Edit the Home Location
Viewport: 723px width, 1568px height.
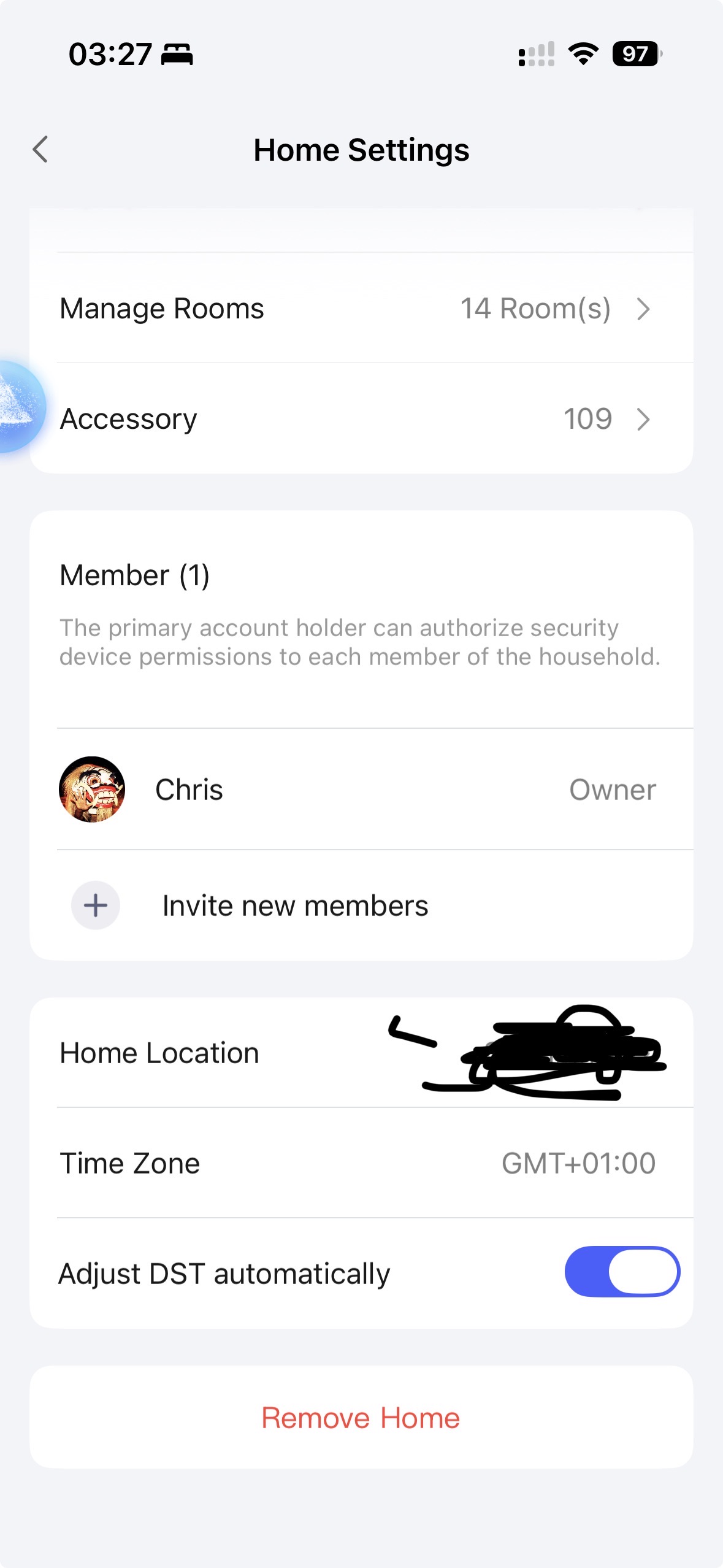click(x=361, y=1053)
